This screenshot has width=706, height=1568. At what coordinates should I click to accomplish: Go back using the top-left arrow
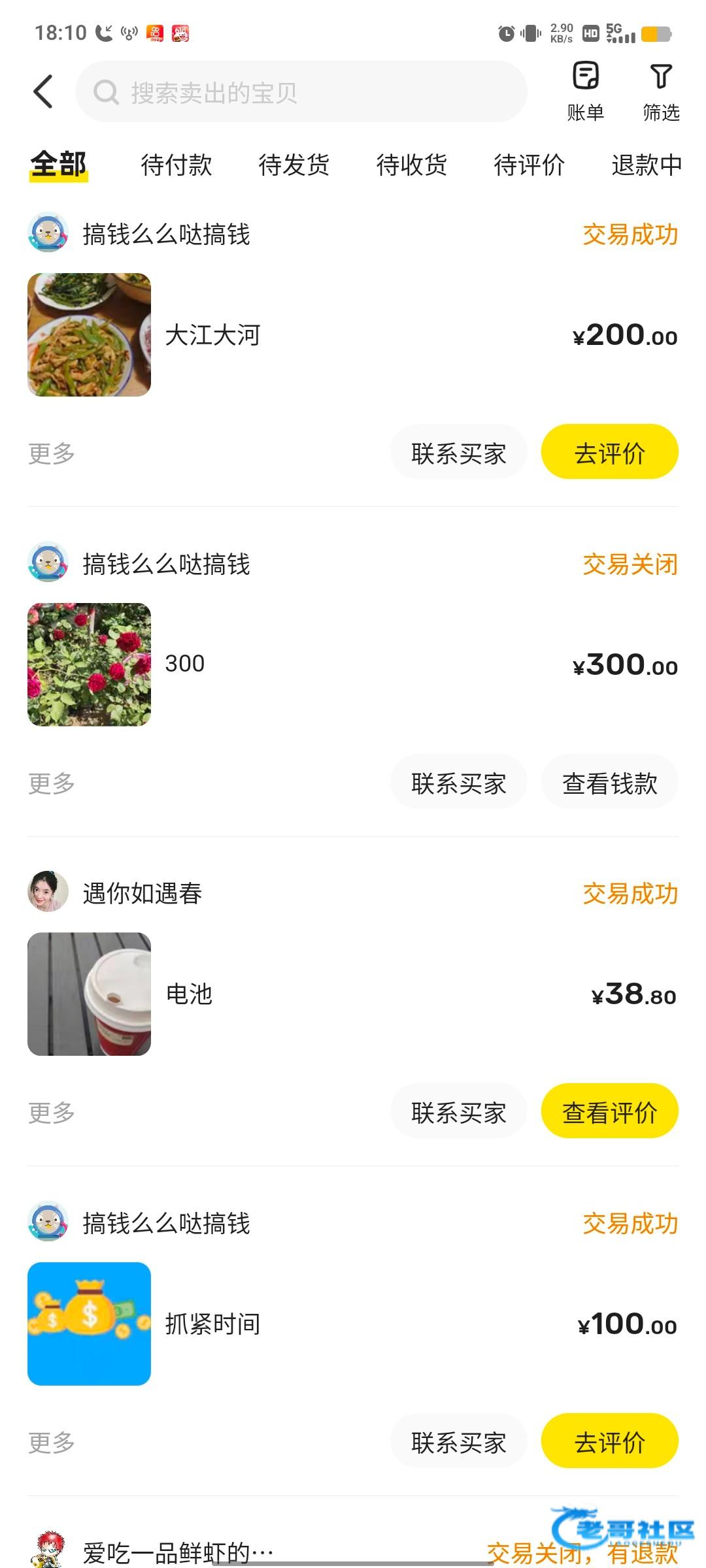pos(43,91)
